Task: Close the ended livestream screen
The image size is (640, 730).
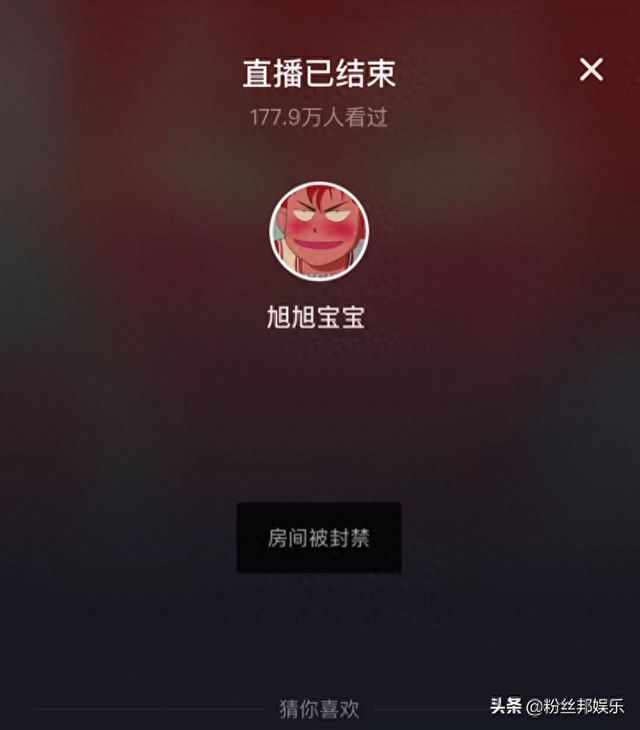Action: point(591,70)
